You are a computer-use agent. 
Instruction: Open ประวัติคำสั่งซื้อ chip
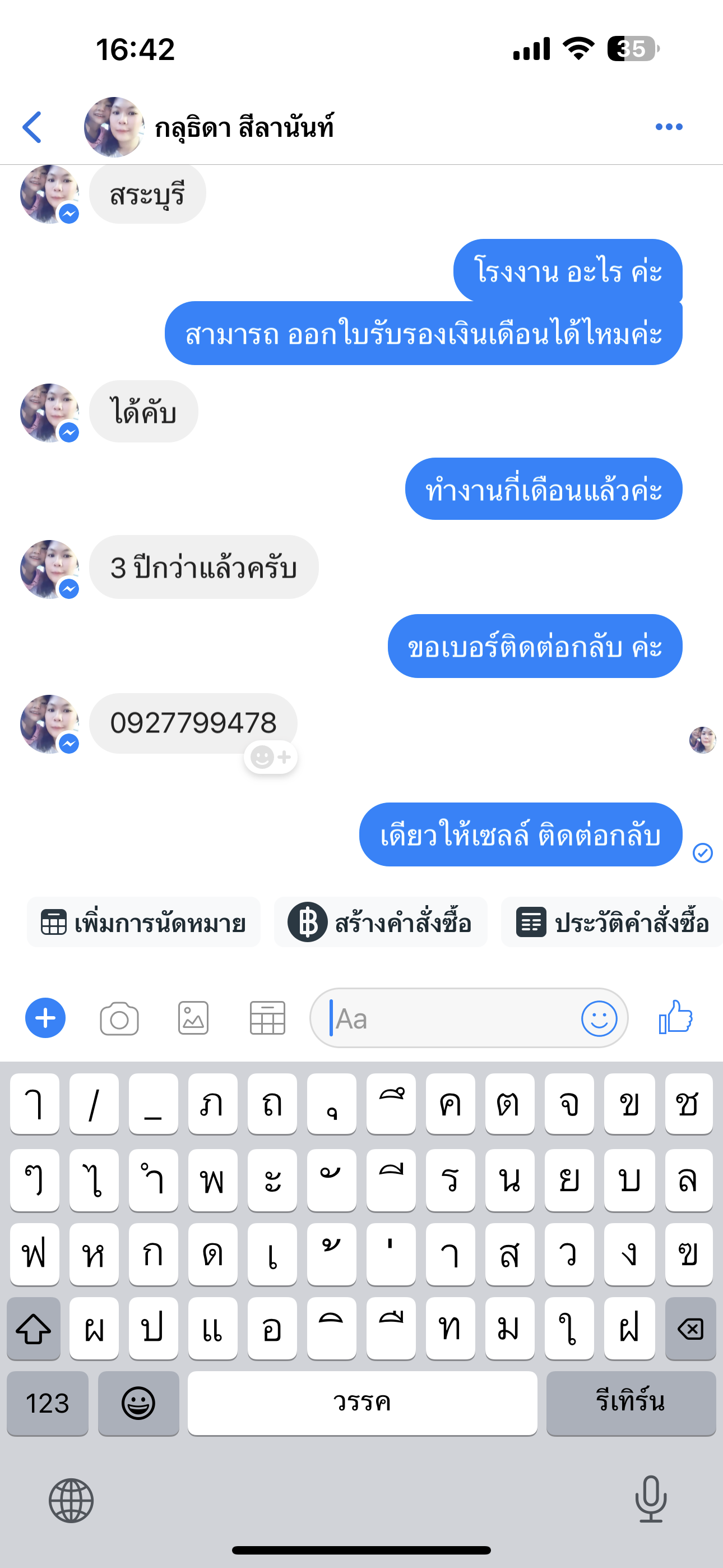[x=611, y=922]
